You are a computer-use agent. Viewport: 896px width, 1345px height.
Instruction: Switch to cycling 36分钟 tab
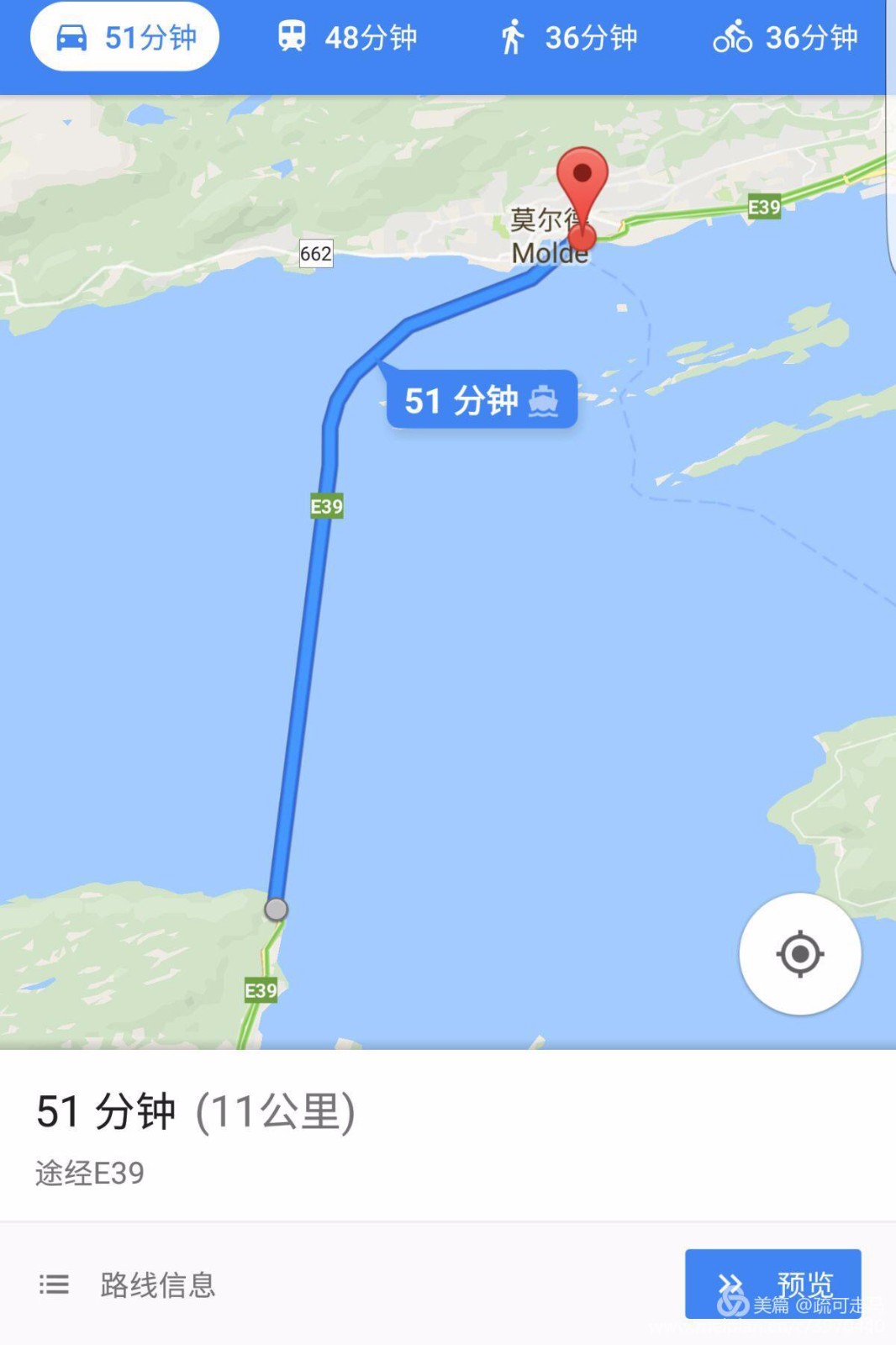tap(786, 37)
